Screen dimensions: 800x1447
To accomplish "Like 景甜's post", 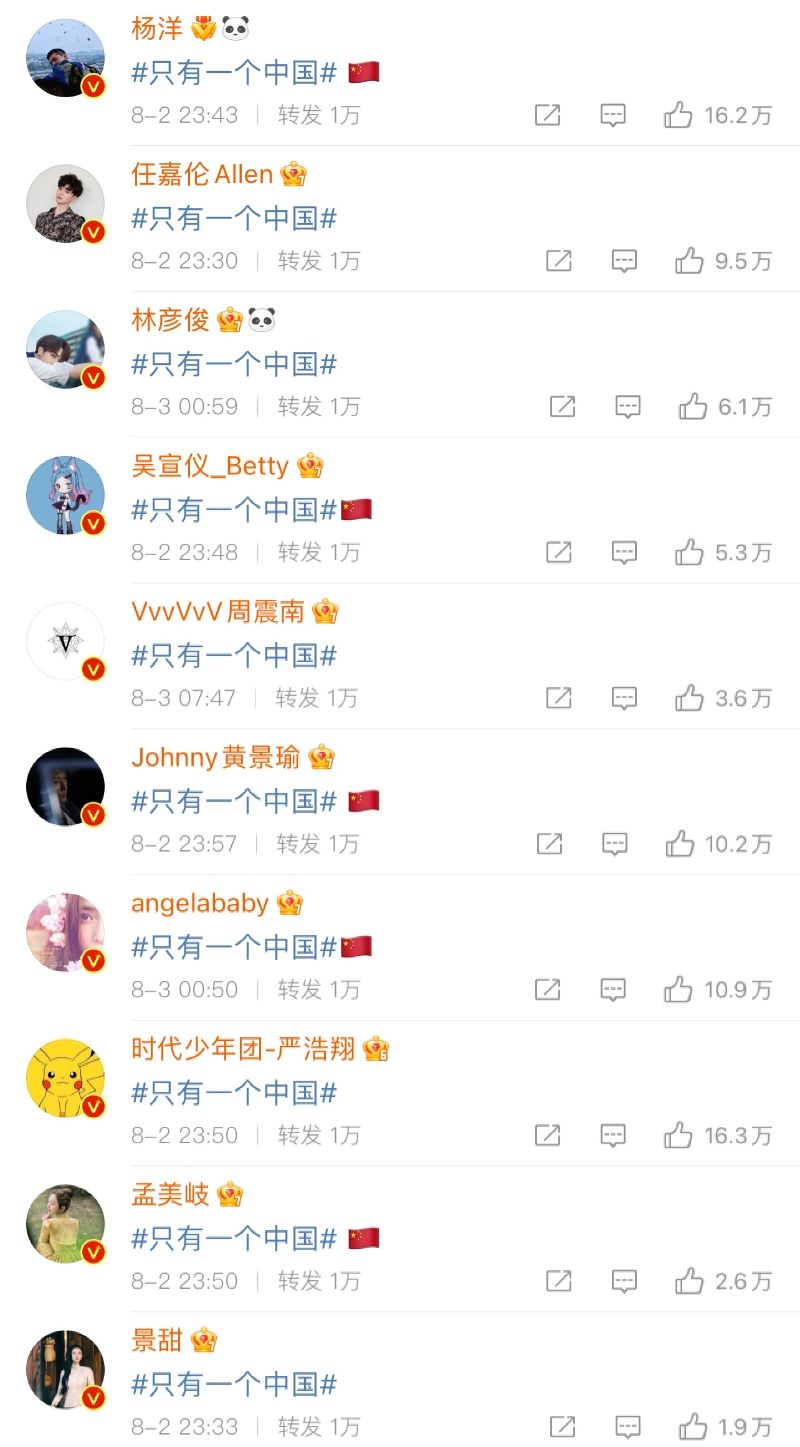I will point(692,1427).
